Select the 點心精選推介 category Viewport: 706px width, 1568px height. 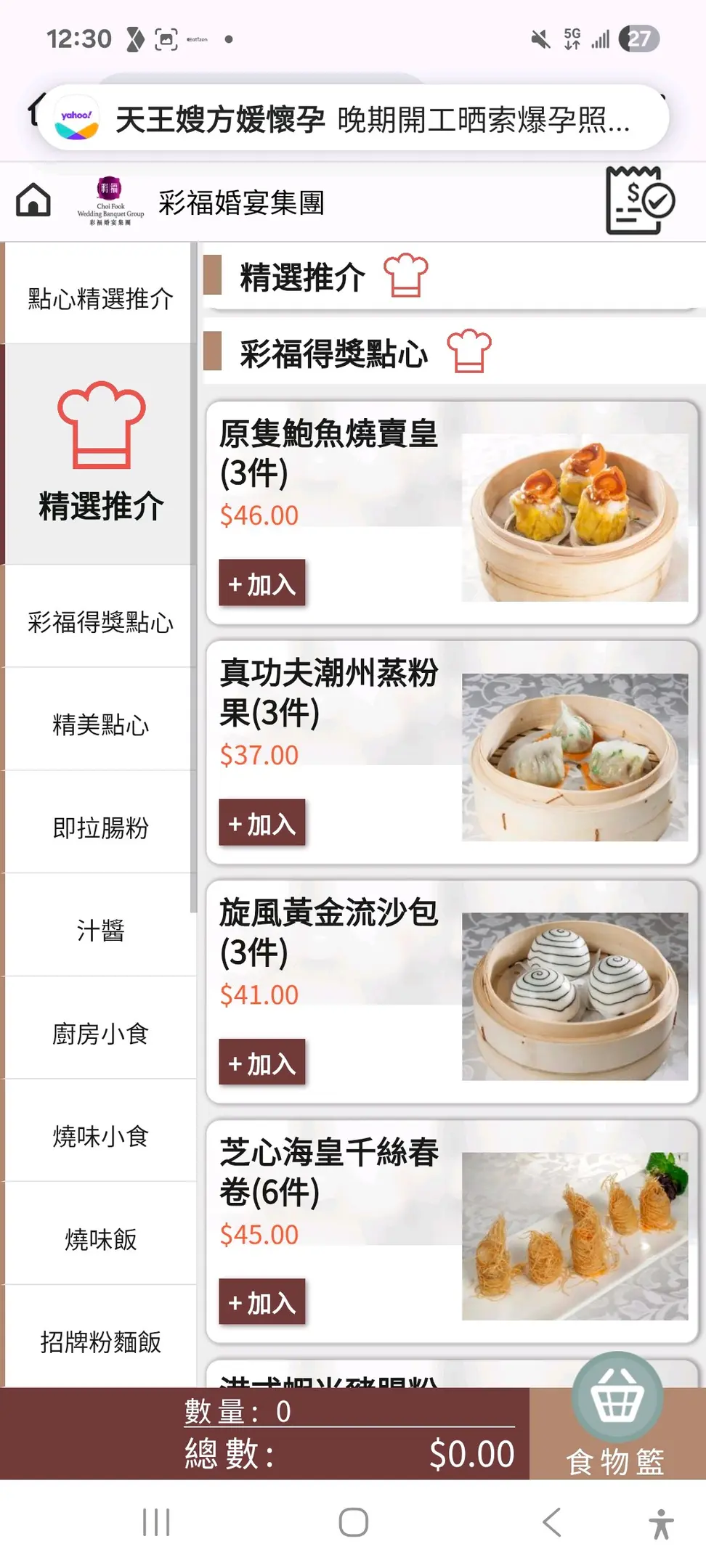pos(100,298)
